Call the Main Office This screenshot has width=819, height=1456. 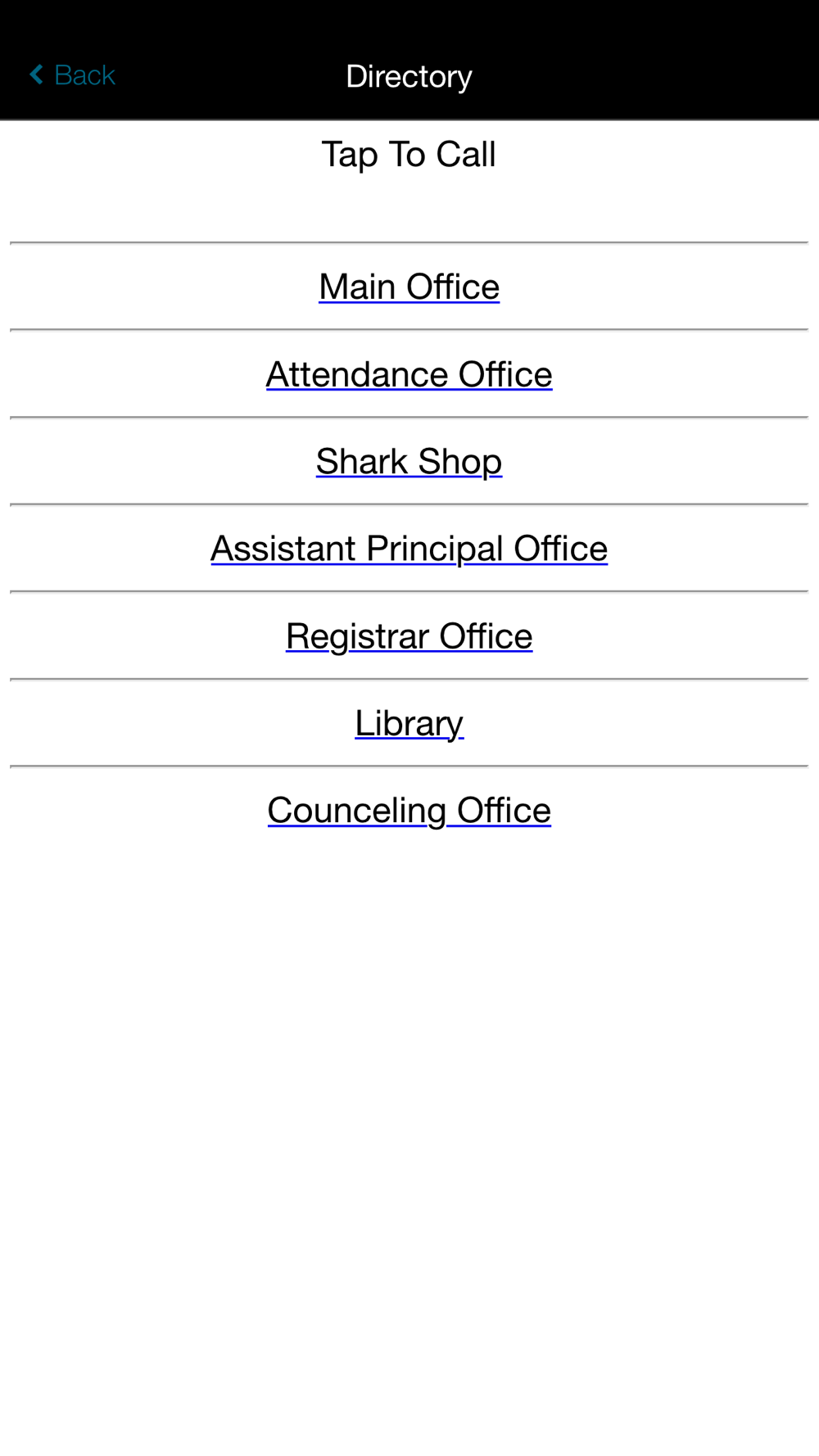tap(409, 287)
